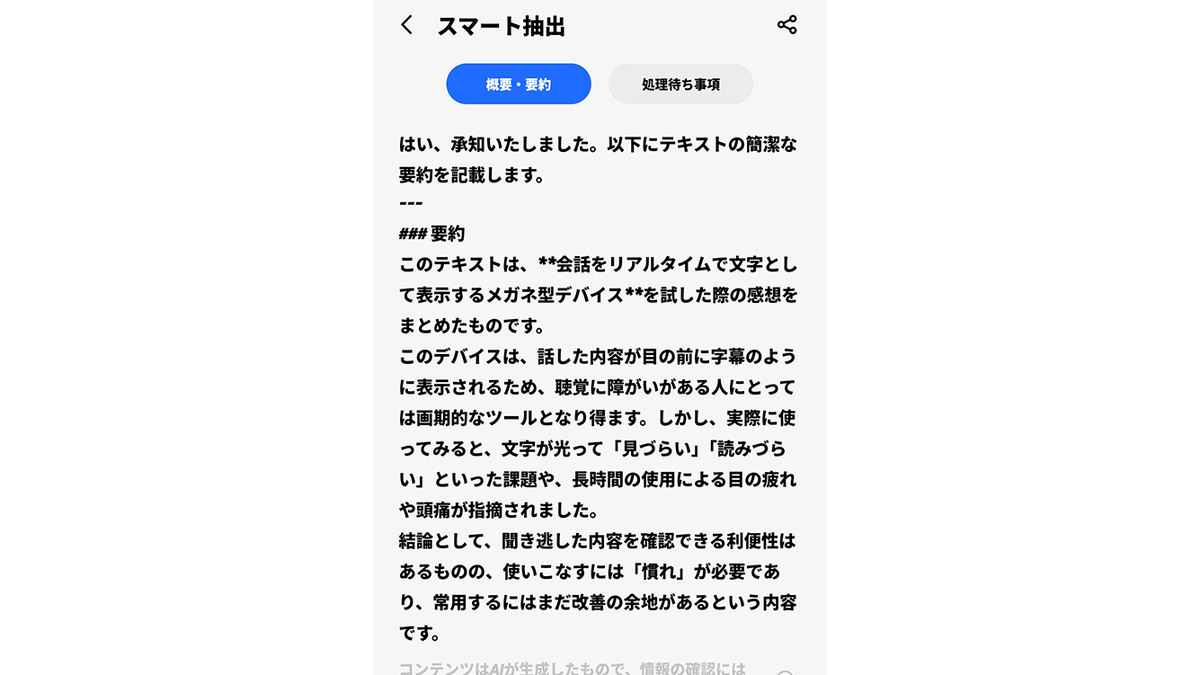Screen dimensions: 1200x675
Task: Go back from スマート抽出 screen
Action: click(x=406, y=25)
